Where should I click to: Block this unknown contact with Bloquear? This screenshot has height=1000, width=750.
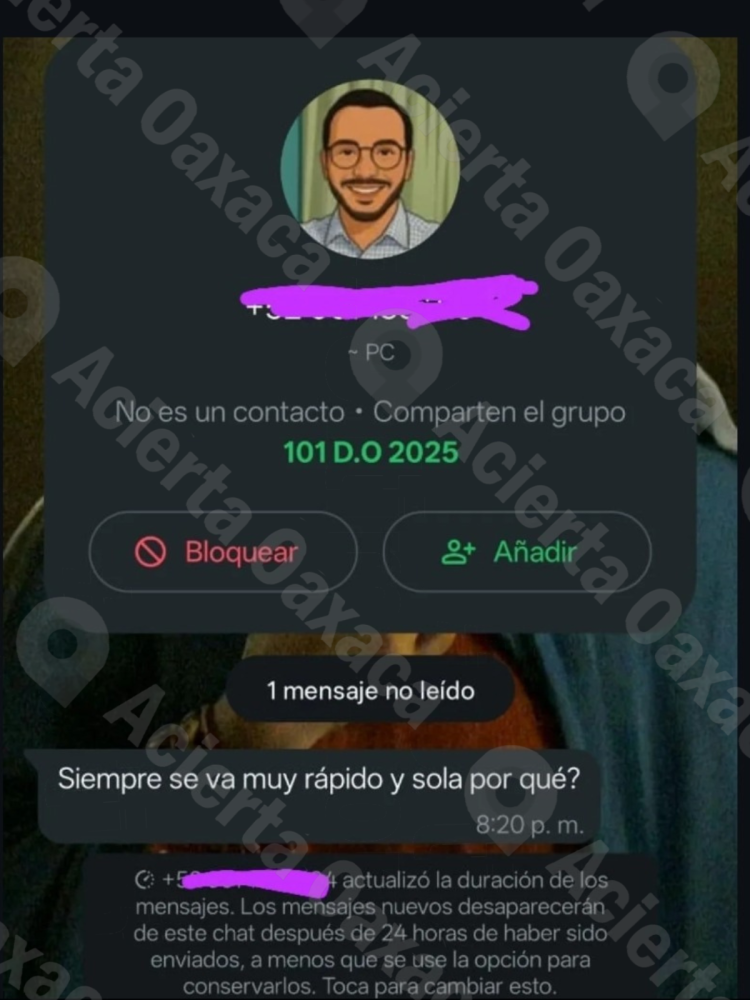(x=222, y=552)
